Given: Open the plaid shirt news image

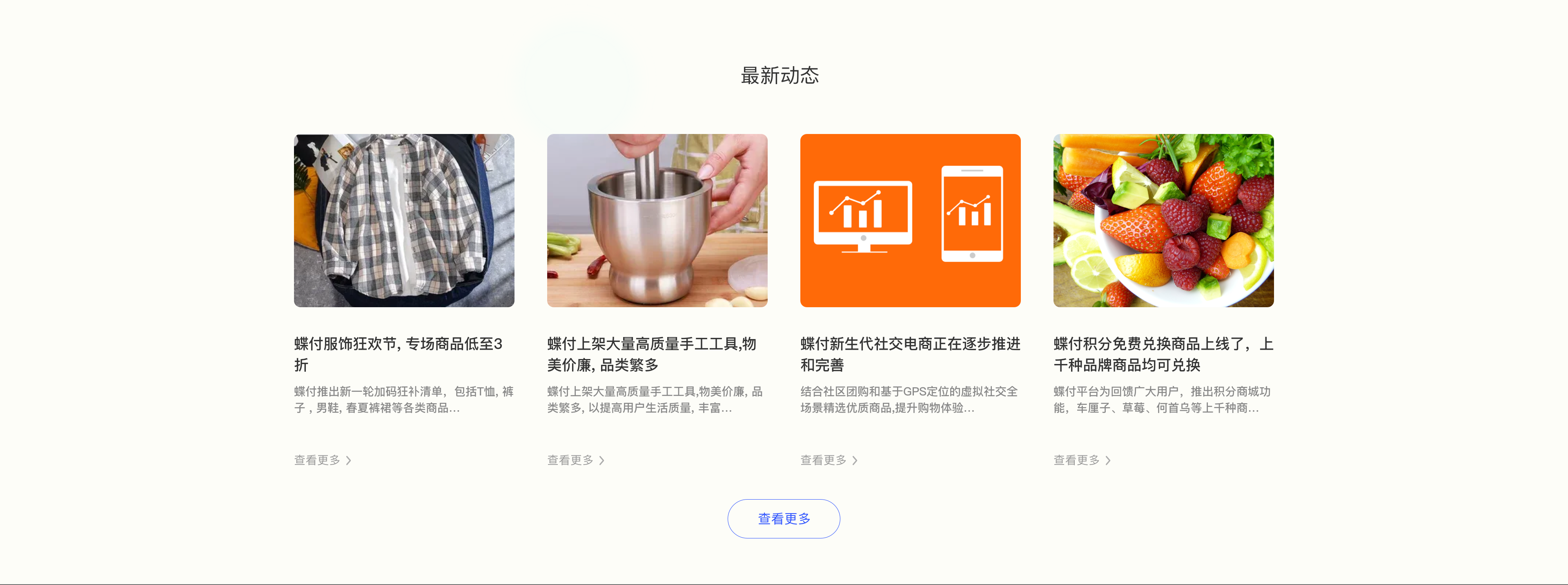Looking at the screenshot, I should [403, 220].
